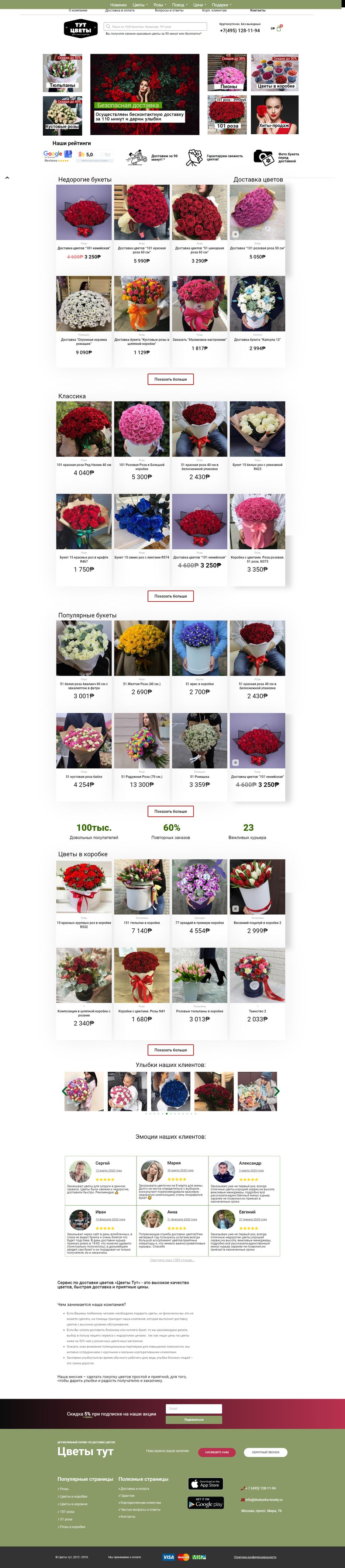Tap the Подписаться subscribe button
The width and height of the screenshot is (345, 1568).
(x=194, y=1419)
